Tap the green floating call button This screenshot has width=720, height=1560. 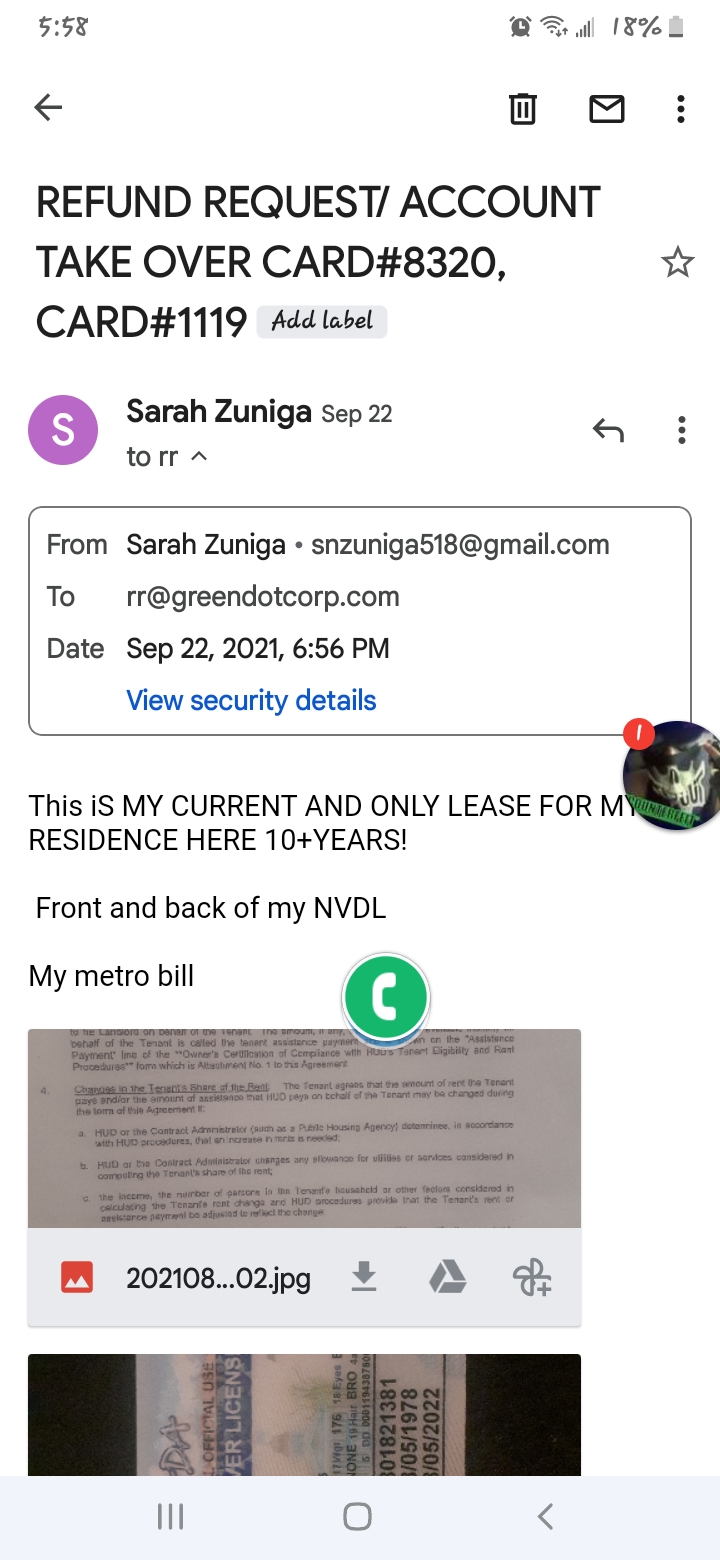click(x=386, y=996)
